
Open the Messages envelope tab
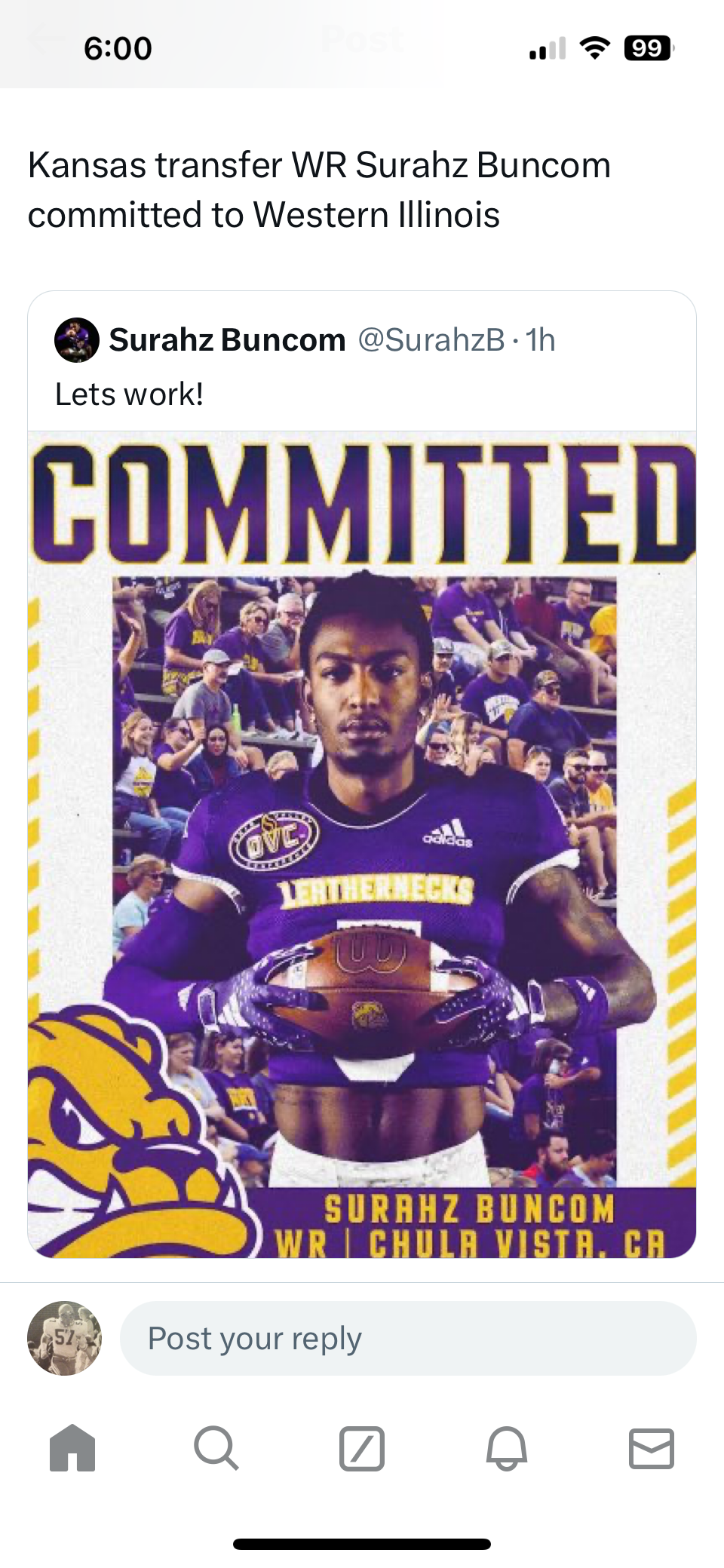point(651,1448)
